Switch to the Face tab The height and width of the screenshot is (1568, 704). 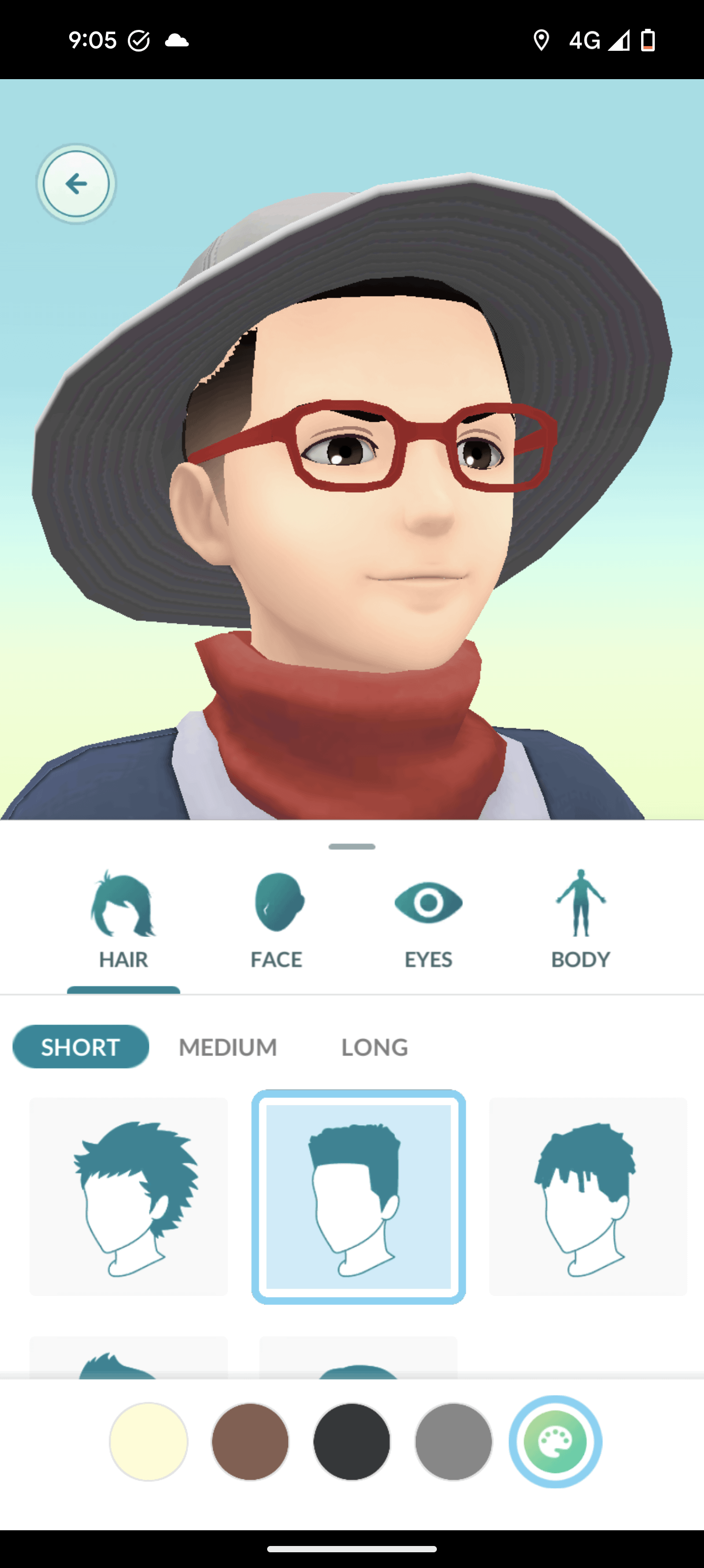tap(277, 919)
